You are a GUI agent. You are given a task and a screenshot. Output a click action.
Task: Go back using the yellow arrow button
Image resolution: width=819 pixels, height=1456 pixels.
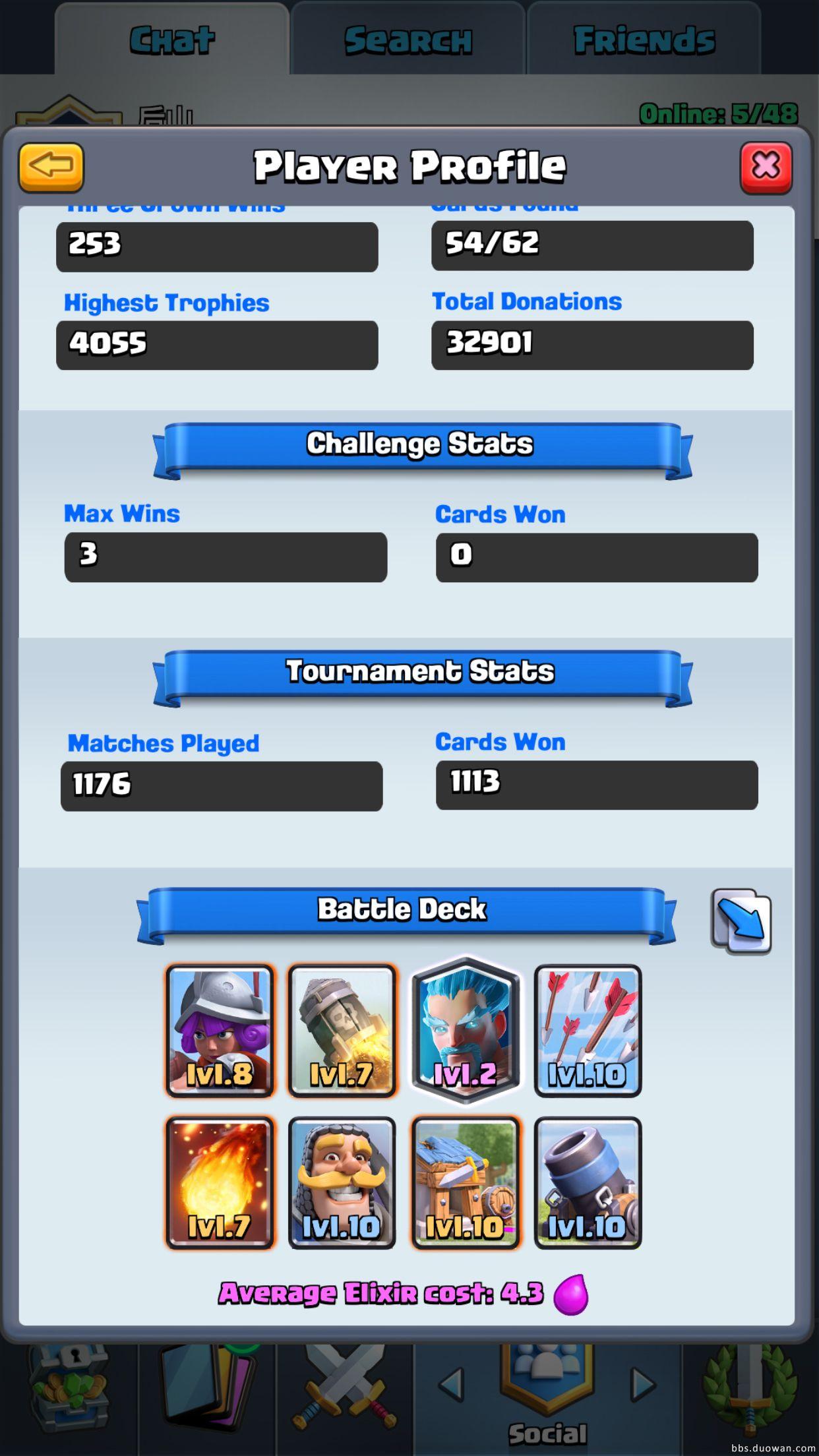51,167
